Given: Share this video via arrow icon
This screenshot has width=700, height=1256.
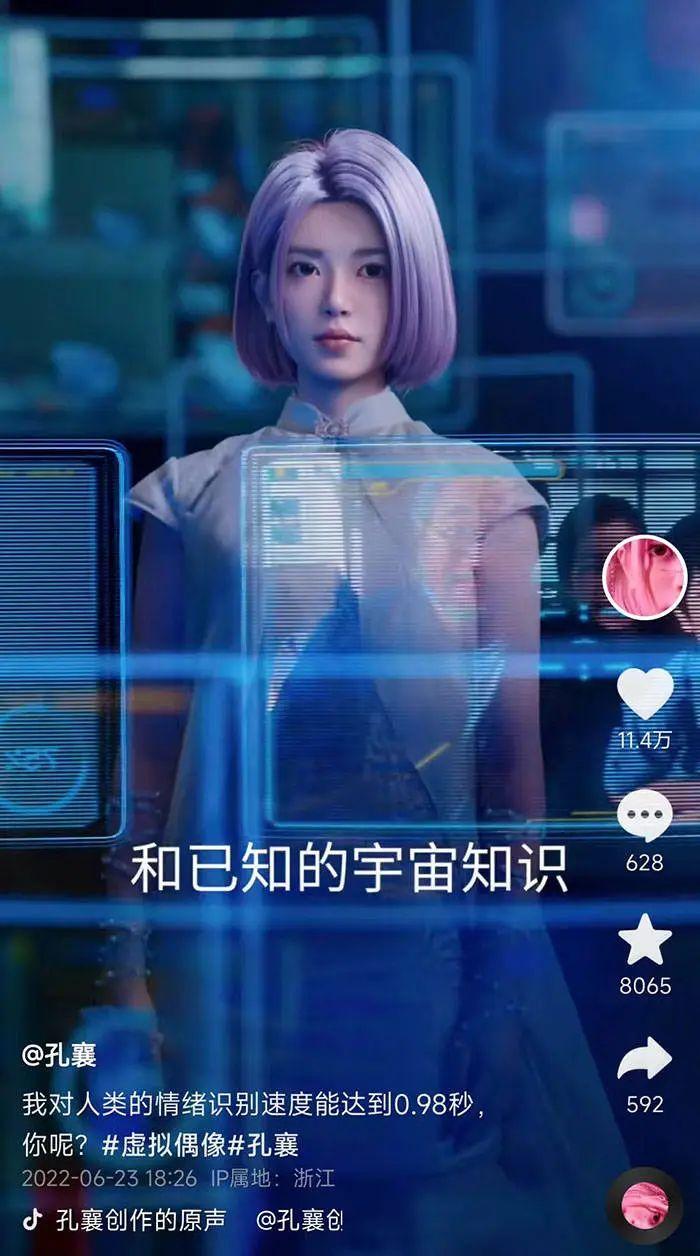Looking at the screenshot, I should pos(645,1059).
